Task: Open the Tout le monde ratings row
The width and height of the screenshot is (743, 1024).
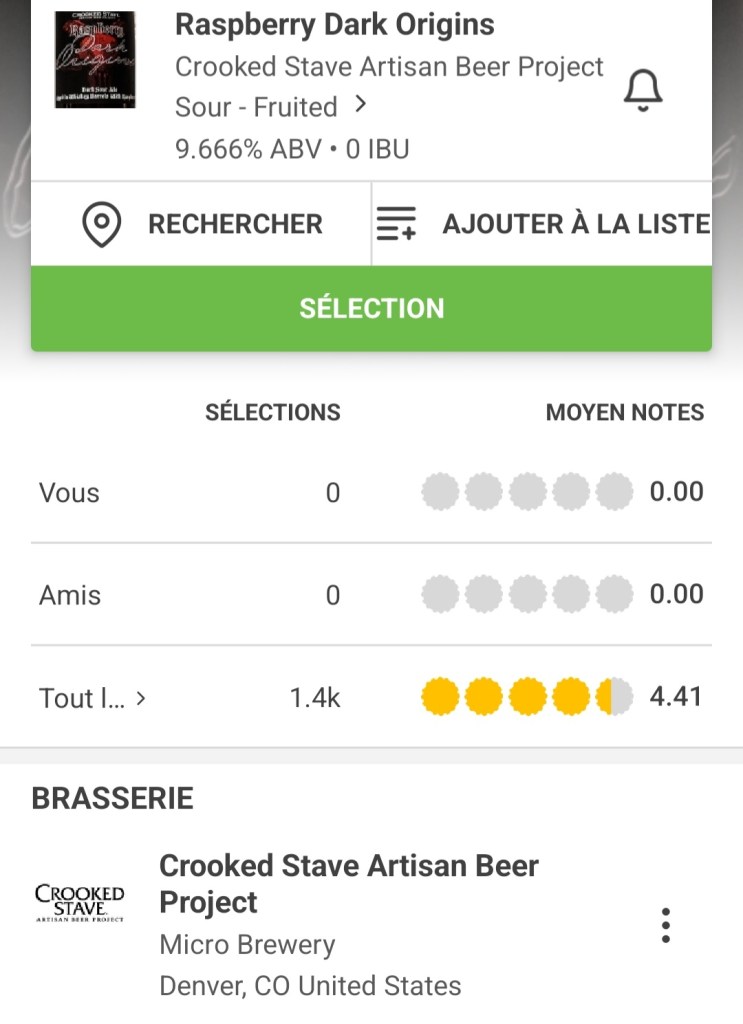Action: coord(93,698)
